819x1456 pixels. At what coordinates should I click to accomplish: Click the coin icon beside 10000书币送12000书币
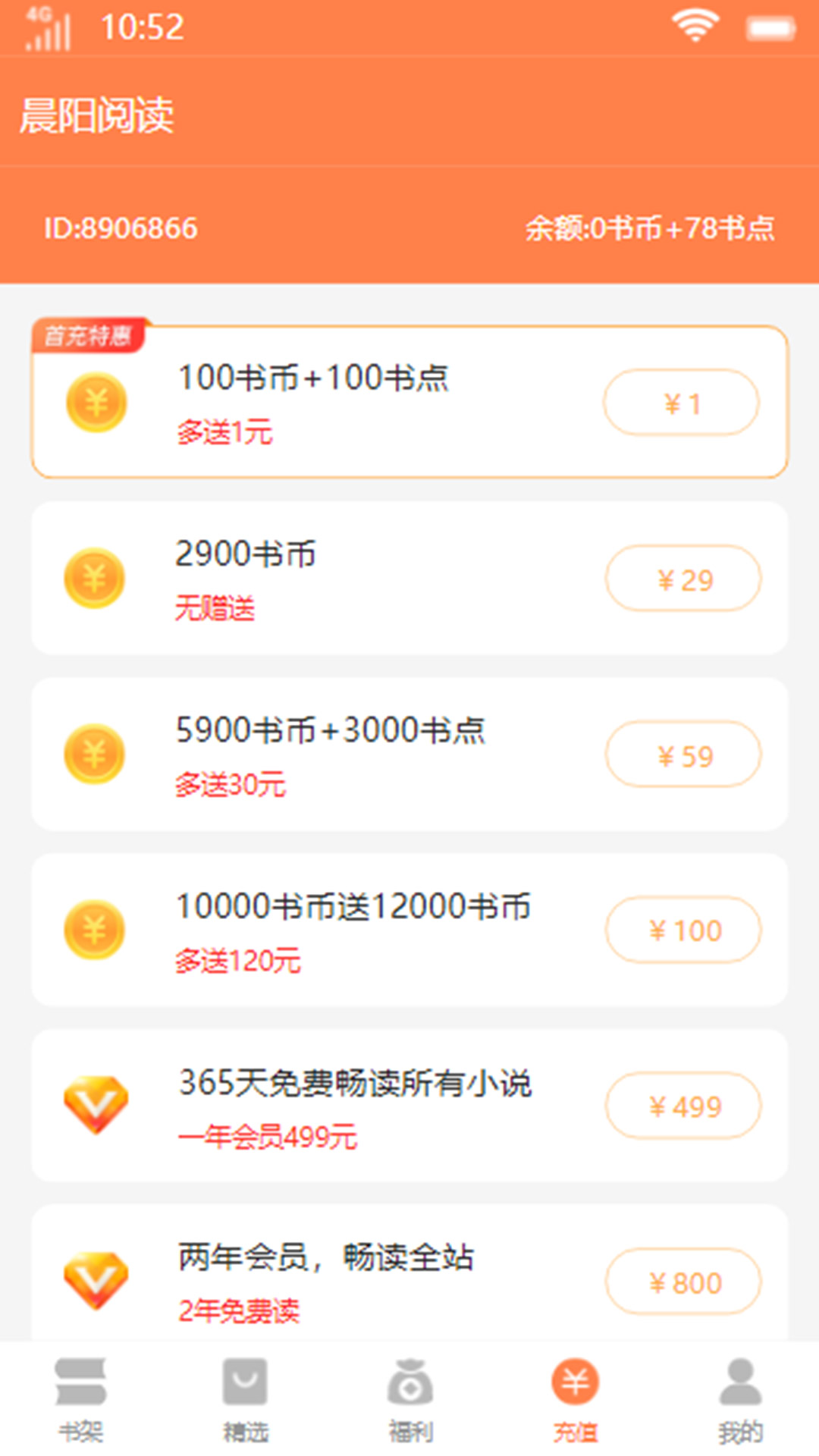(x=94, y=930)
